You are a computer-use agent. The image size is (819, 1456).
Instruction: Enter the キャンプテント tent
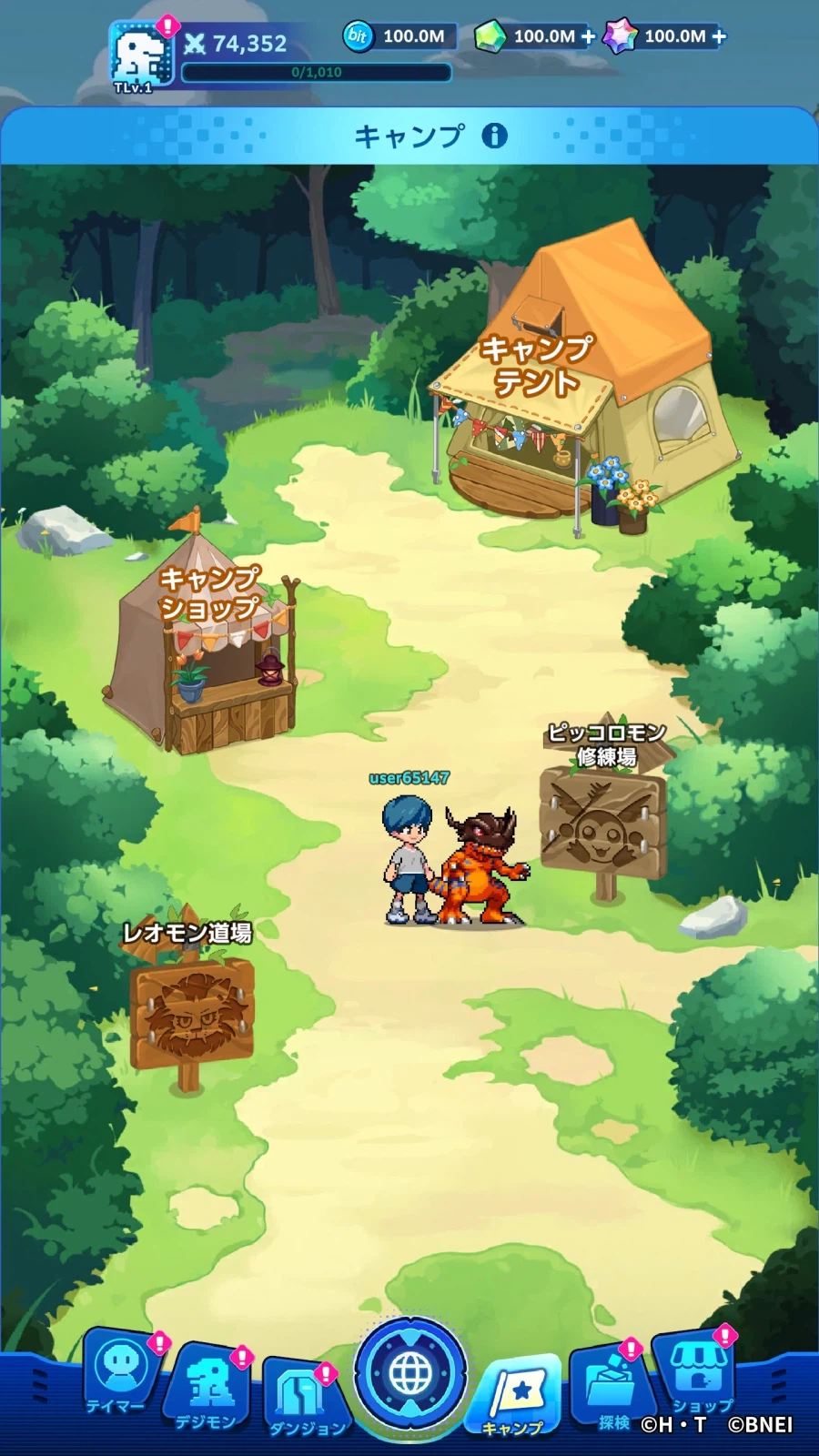(x=582, y=382)
